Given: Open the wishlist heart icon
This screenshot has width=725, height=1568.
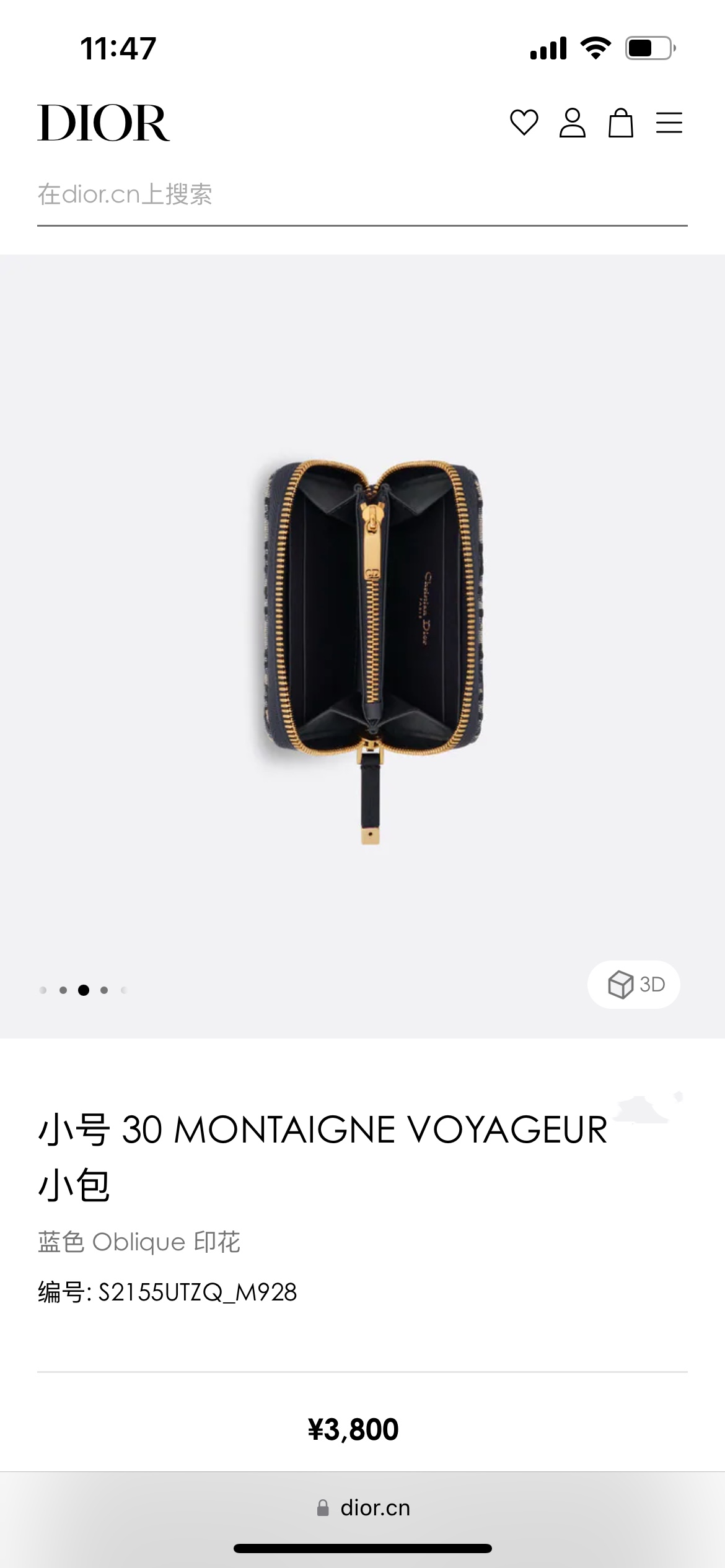Looking at the screenshot, I should point(524,122).
